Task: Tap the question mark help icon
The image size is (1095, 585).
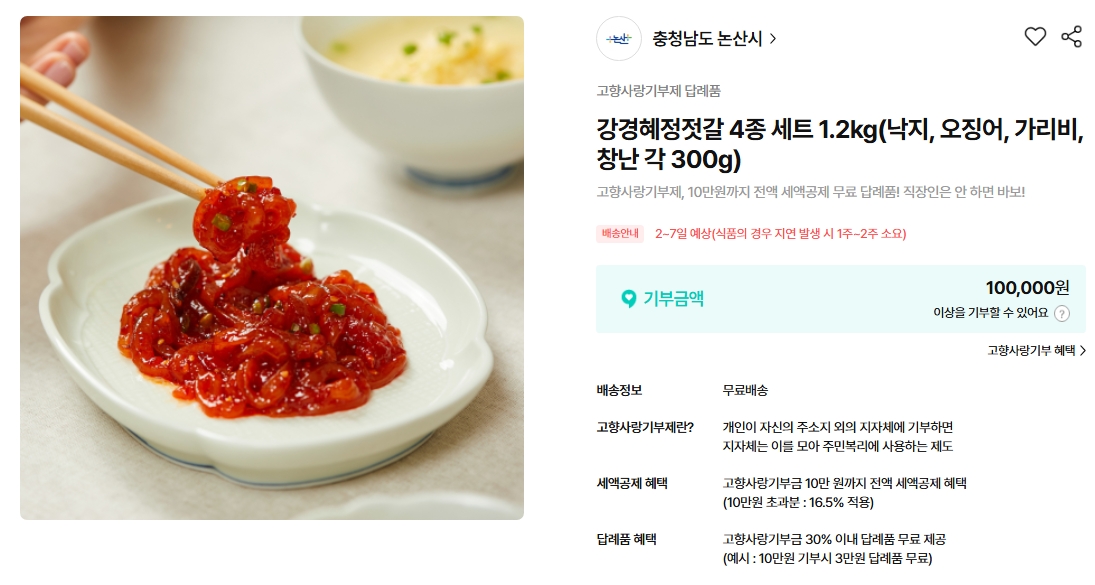Action: pyautogui.click(x=1062, y=313)
